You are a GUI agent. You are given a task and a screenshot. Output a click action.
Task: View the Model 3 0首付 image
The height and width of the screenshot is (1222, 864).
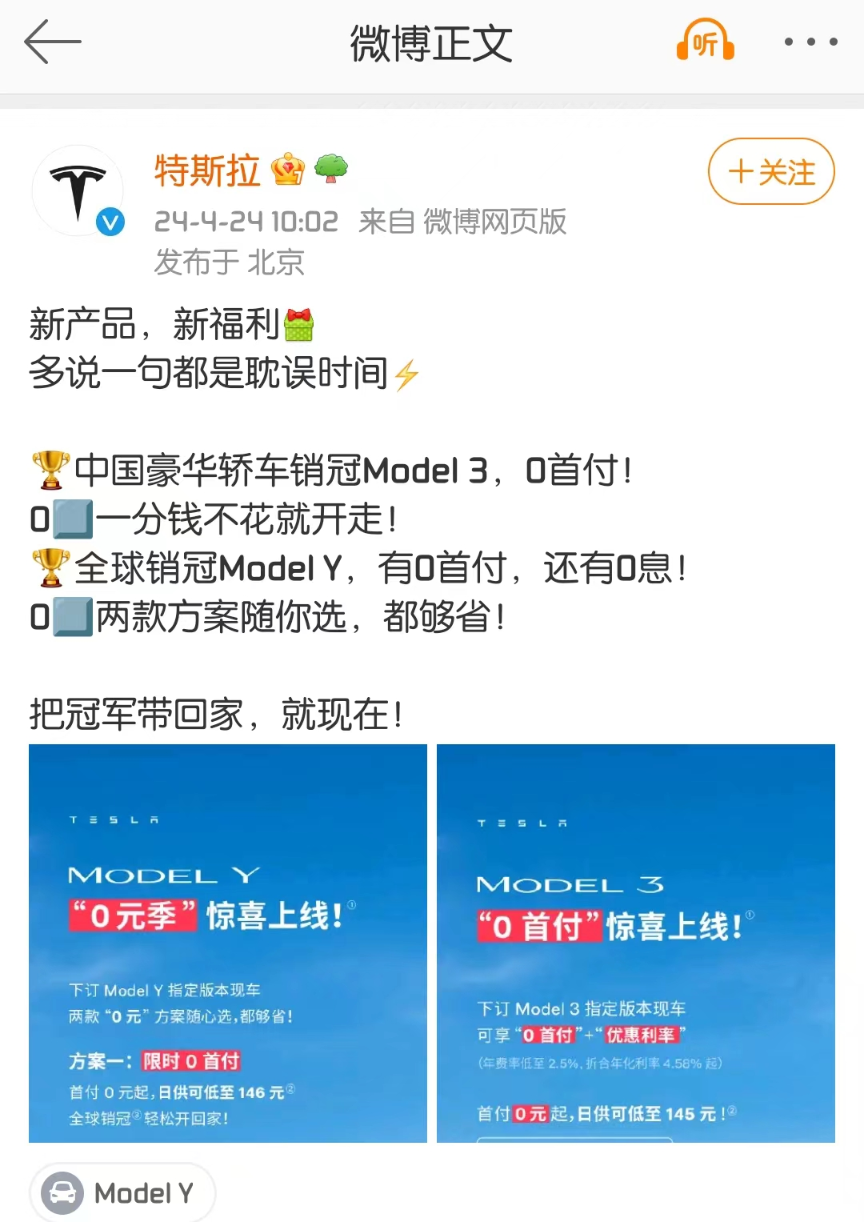click(x=635, y=943)
